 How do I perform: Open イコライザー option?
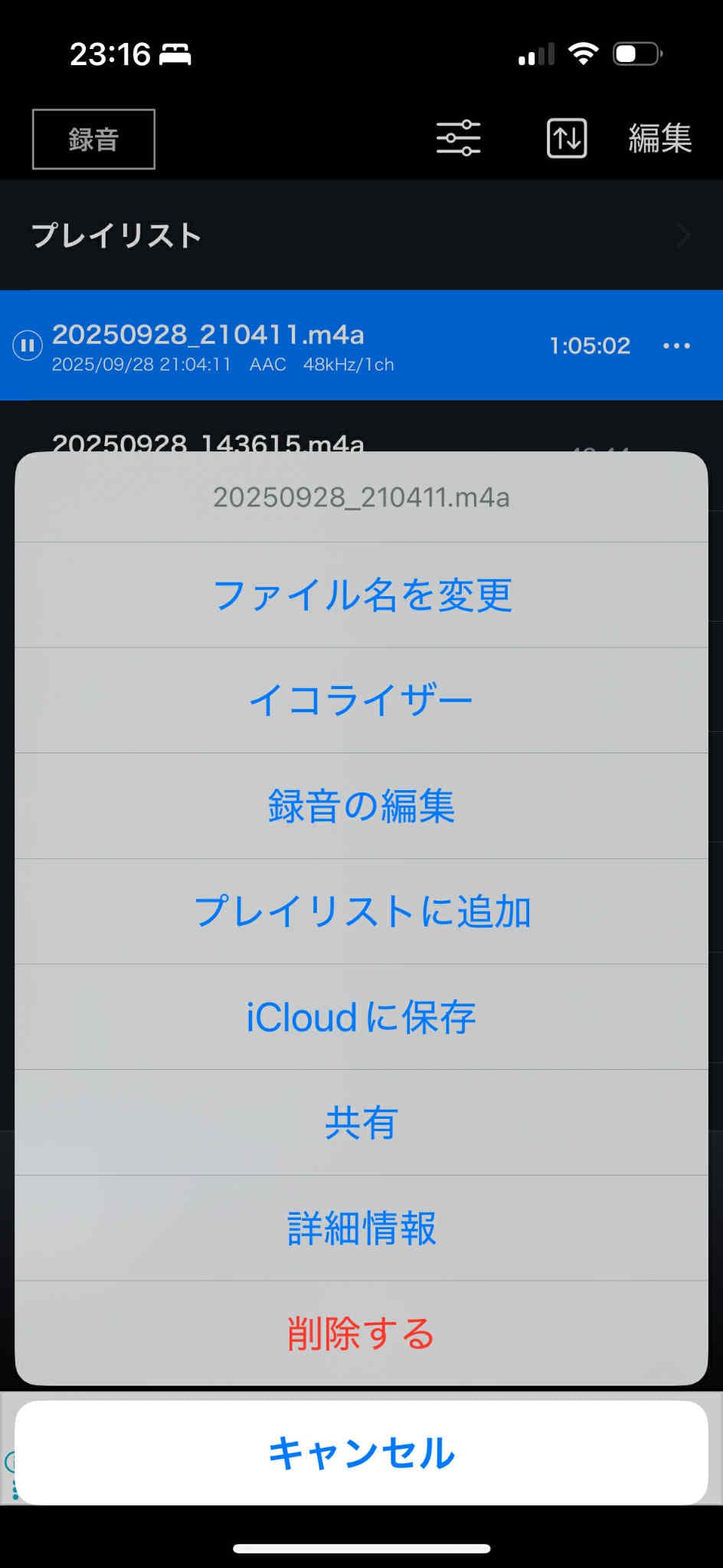point(361,700)
